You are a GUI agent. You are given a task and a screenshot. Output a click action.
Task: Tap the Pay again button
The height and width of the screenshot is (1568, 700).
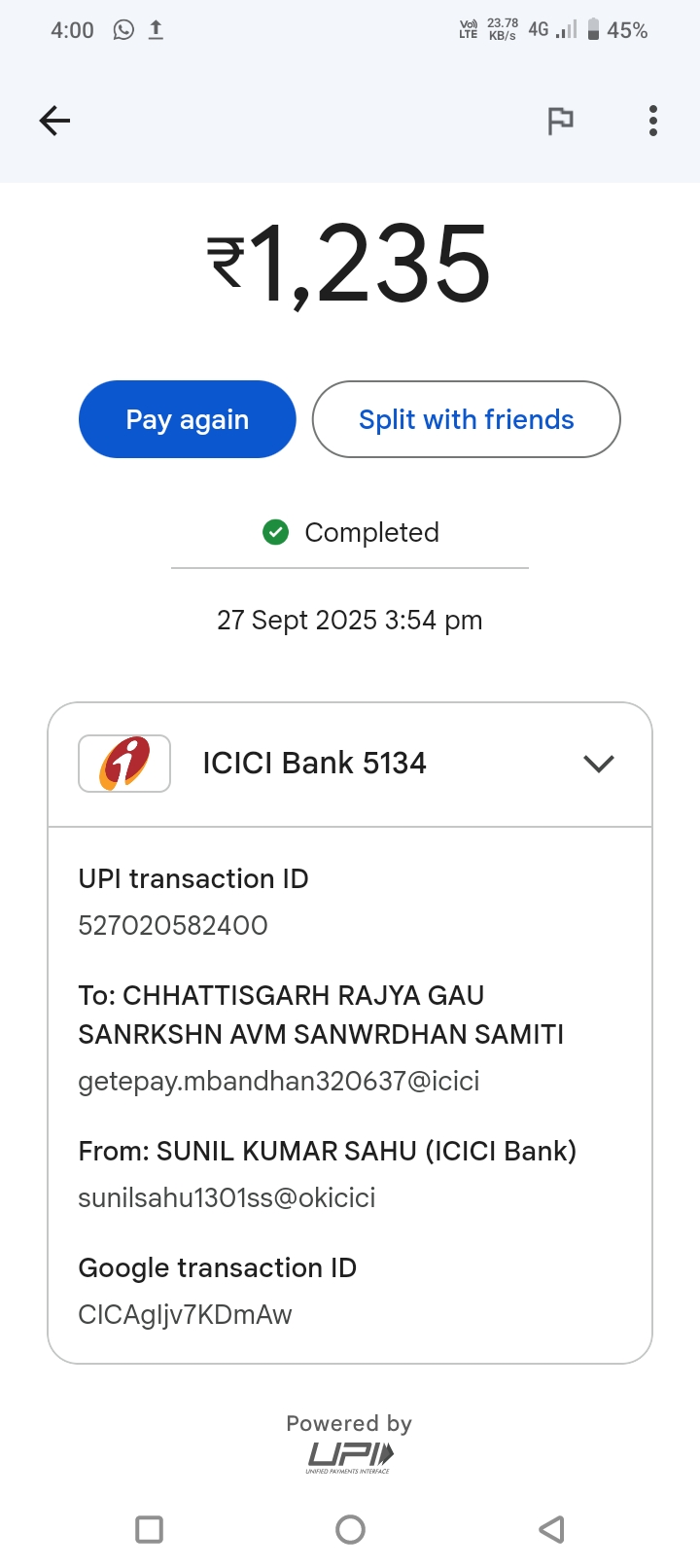(187, 419)
